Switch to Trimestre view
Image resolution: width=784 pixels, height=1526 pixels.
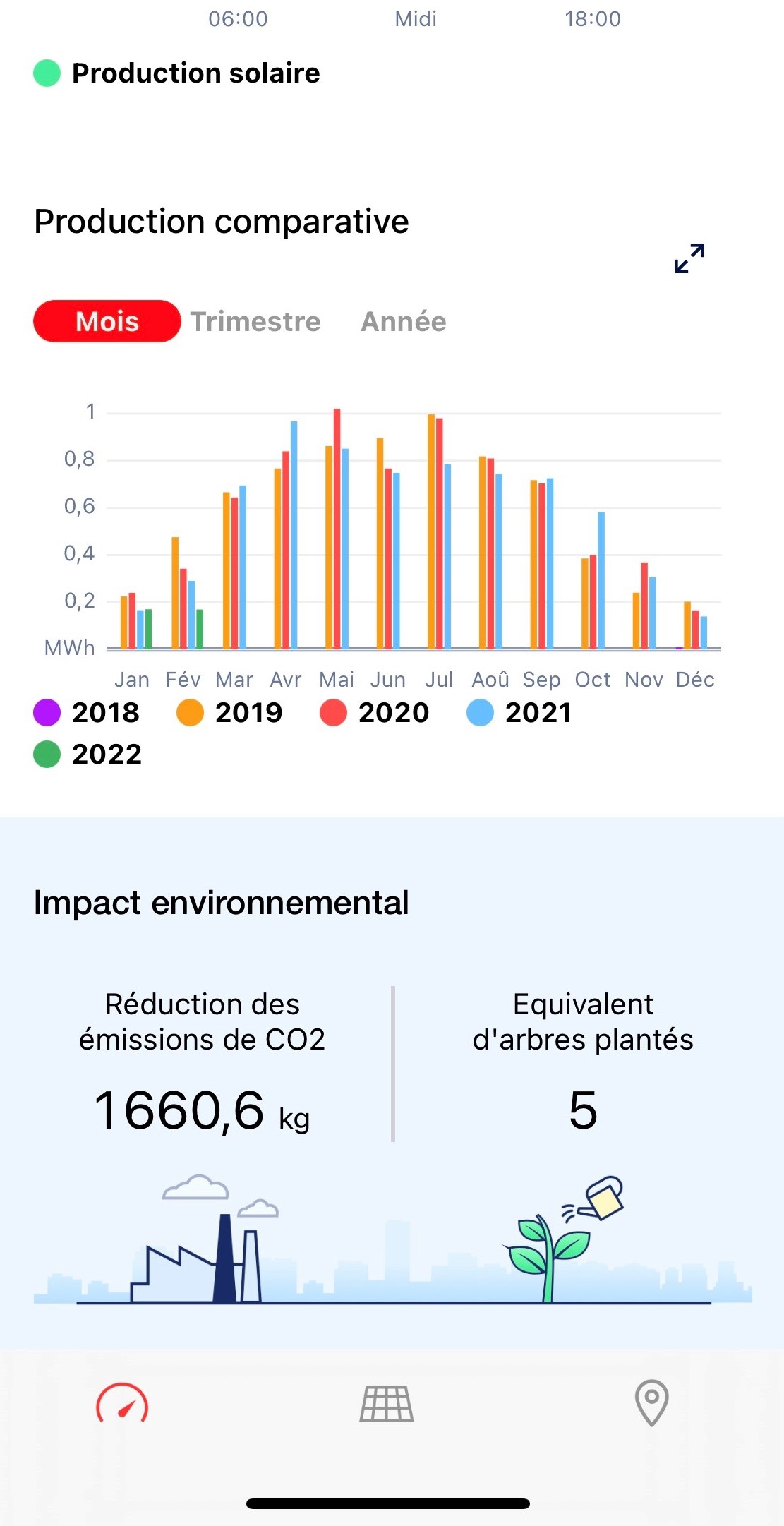(255, 322)
